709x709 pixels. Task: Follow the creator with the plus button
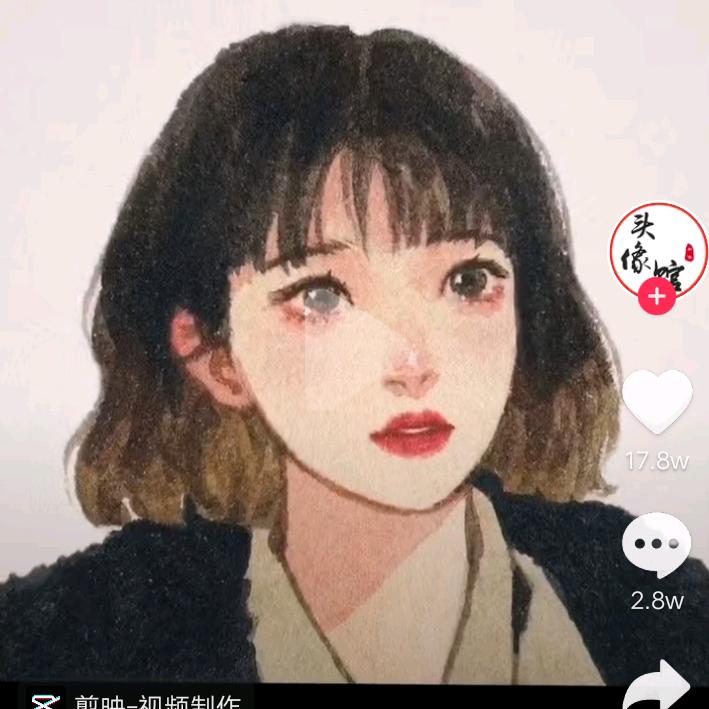pyautogui.click(x=657, y=297)
